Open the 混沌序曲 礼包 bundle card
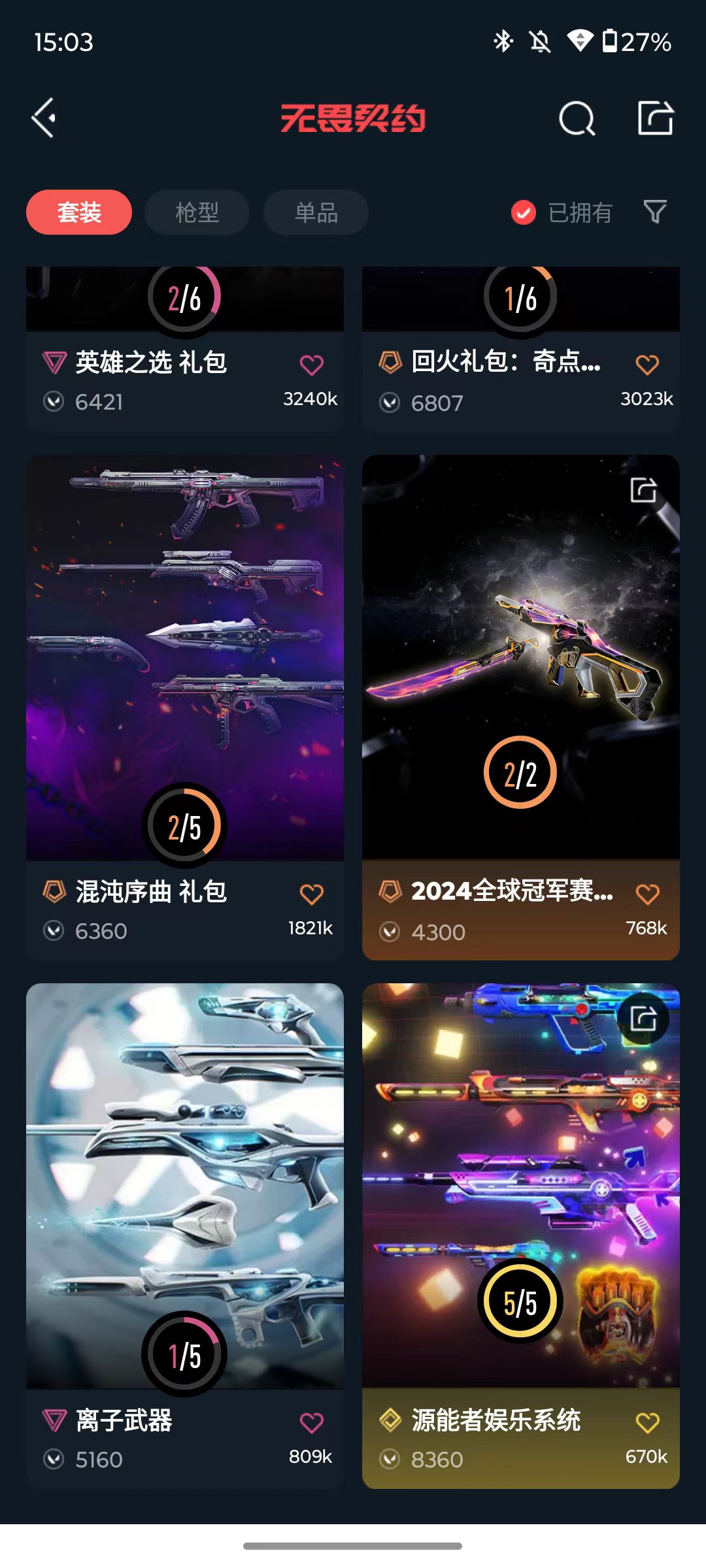 (x=185, y=708)
